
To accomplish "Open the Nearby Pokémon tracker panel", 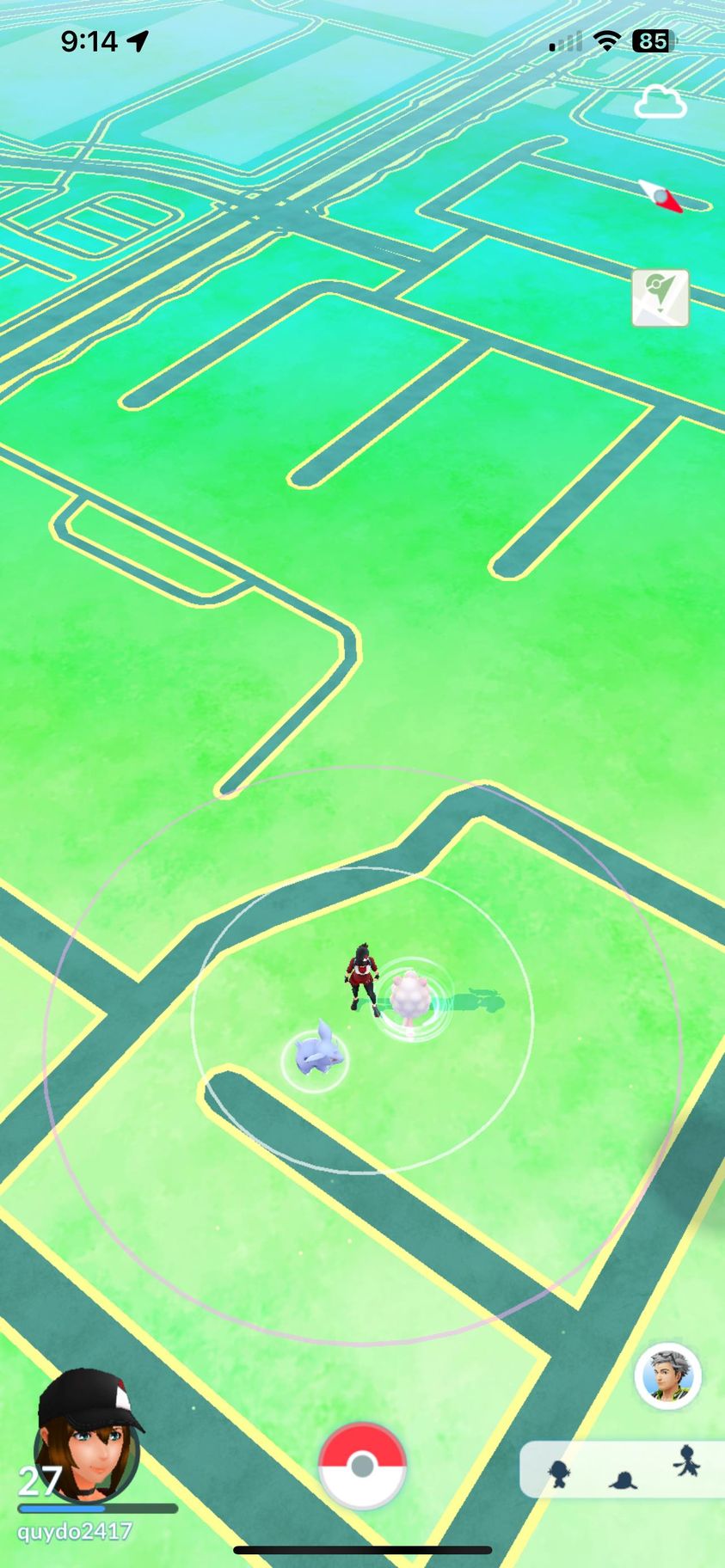I will point(624,1469).
